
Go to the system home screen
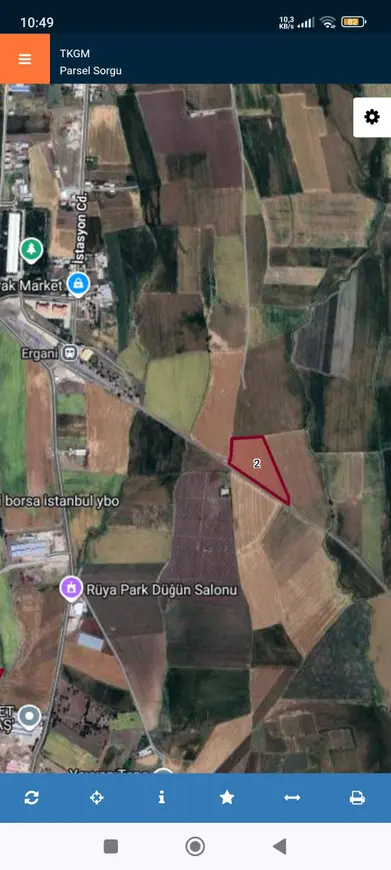pyautogui.click(x=195, y=846)
